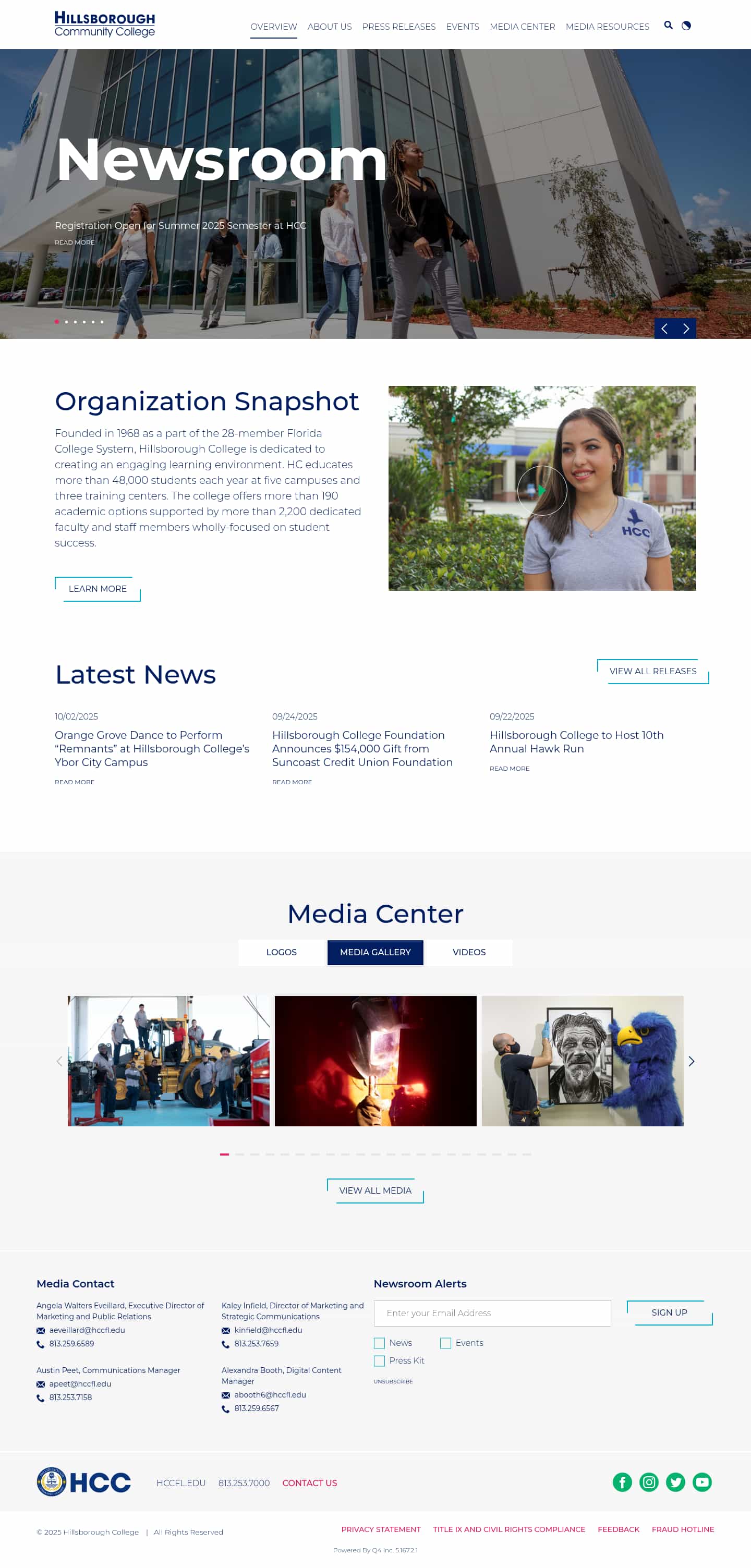Show the next hero slide
Screen dimensions: 751x1568
tap(686, 329)
